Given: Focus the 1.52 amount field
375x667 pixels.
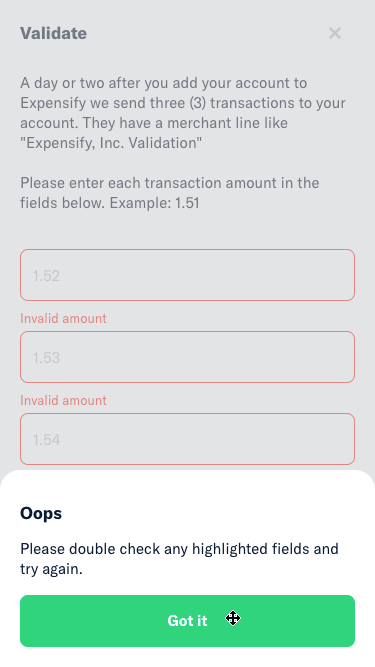Looking at the screenshot, I should click(x=188, y=275).
